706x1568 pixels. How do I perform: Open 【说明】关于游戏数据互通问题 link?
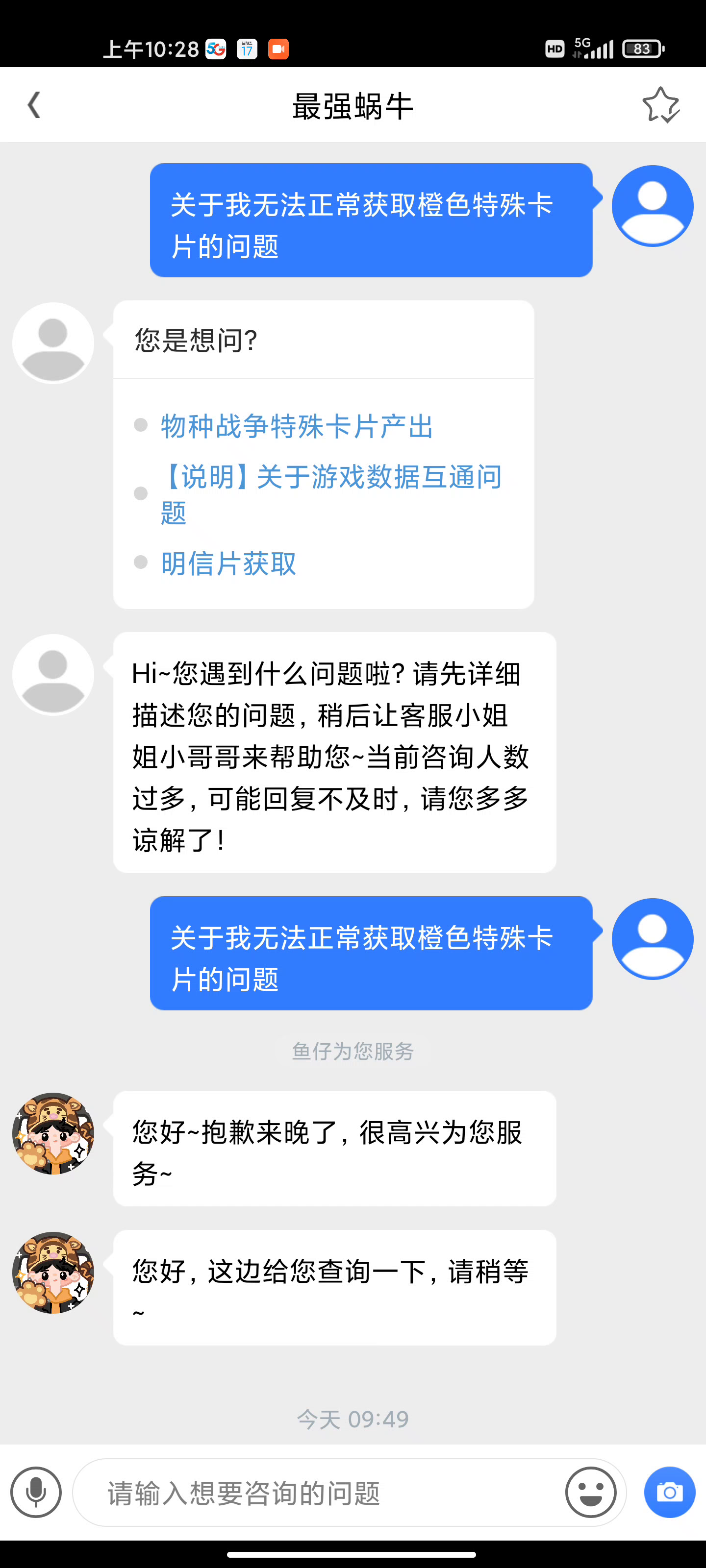(331, 493)
